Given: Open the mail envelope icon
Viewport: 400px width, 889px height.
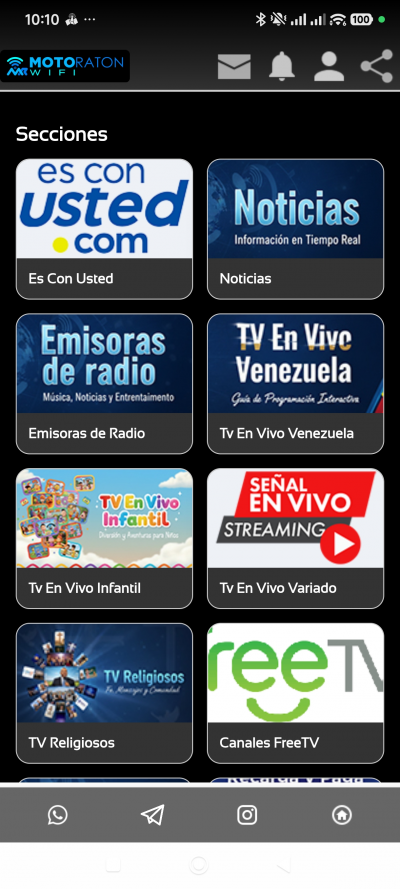Looking at the screenshot, I should coord(234,66).
